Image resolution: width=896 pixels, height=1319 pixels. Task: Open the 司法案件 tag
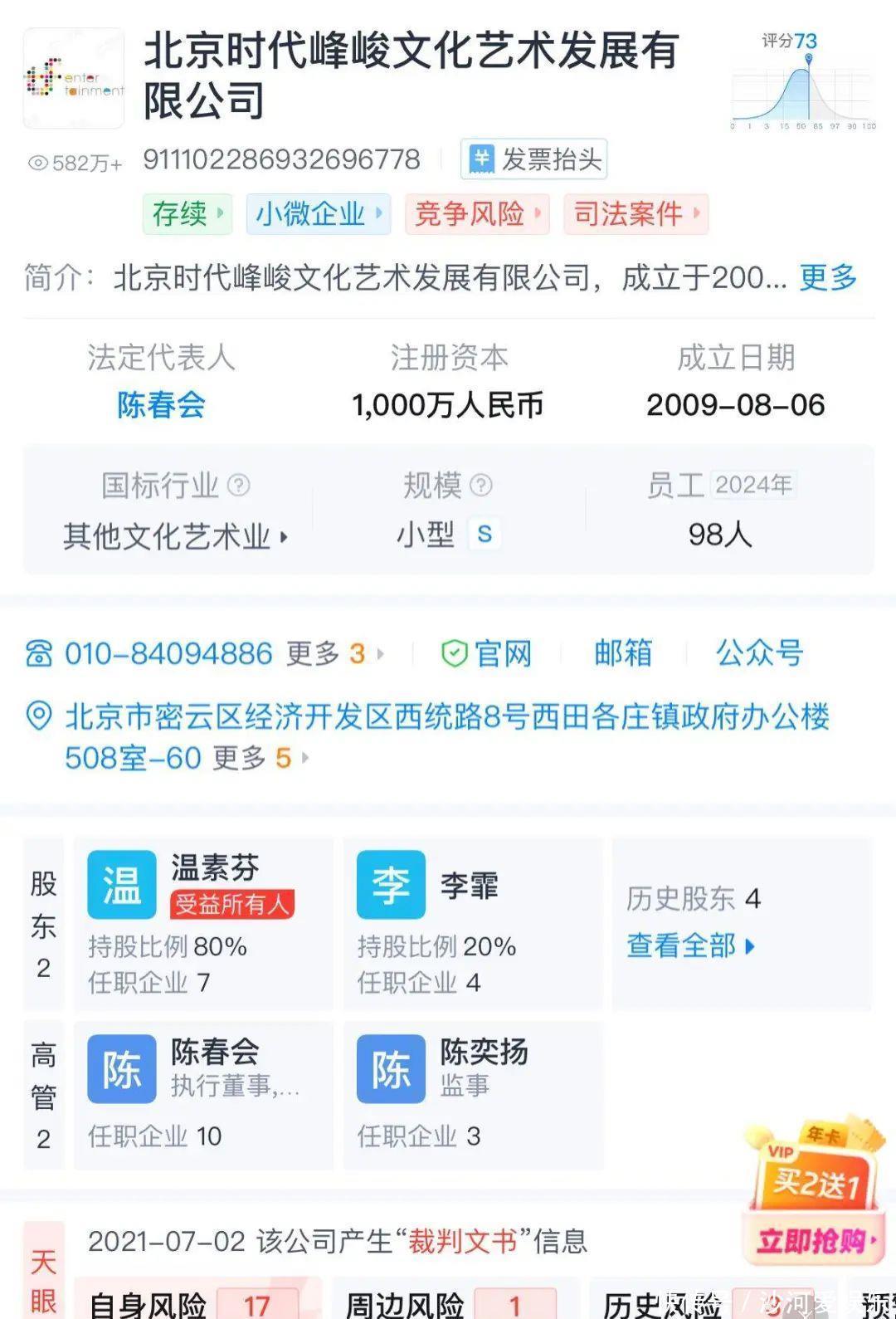(x=635, y=214)
